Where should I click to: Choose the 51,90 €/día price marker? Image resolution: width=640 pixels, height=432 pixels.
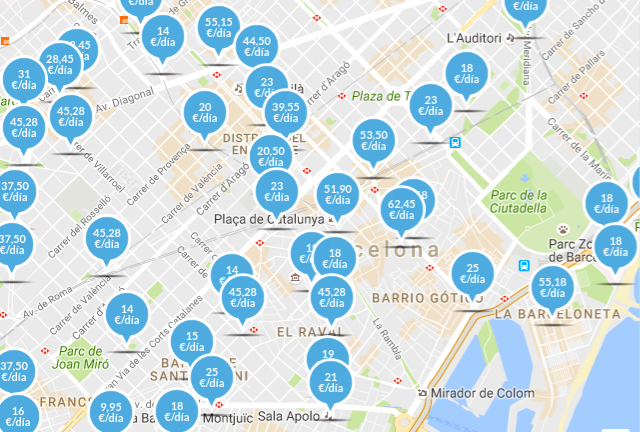pos(339,193)
